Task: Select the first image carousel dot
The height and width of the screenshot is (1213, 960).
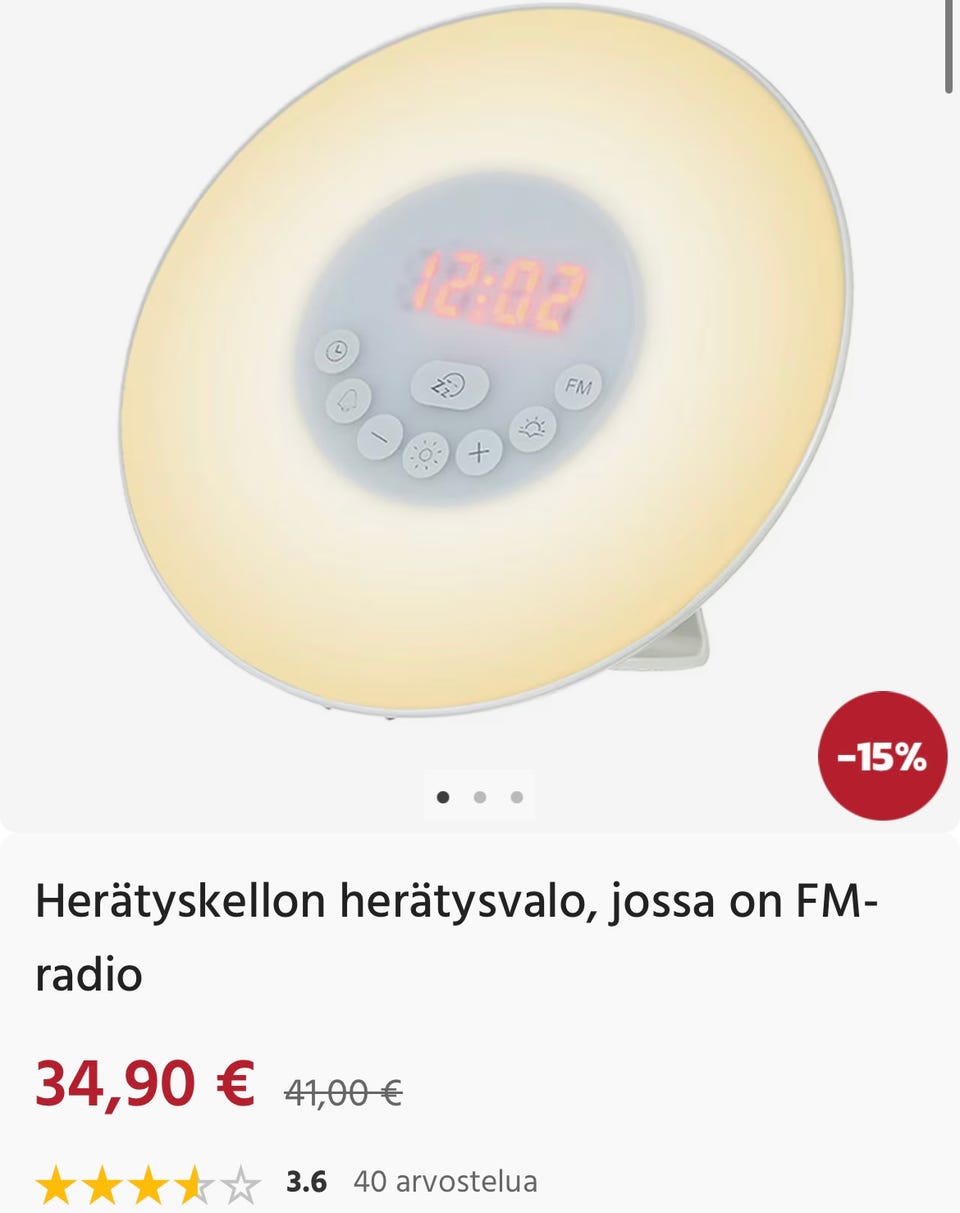Action: (x=443, y=797)
